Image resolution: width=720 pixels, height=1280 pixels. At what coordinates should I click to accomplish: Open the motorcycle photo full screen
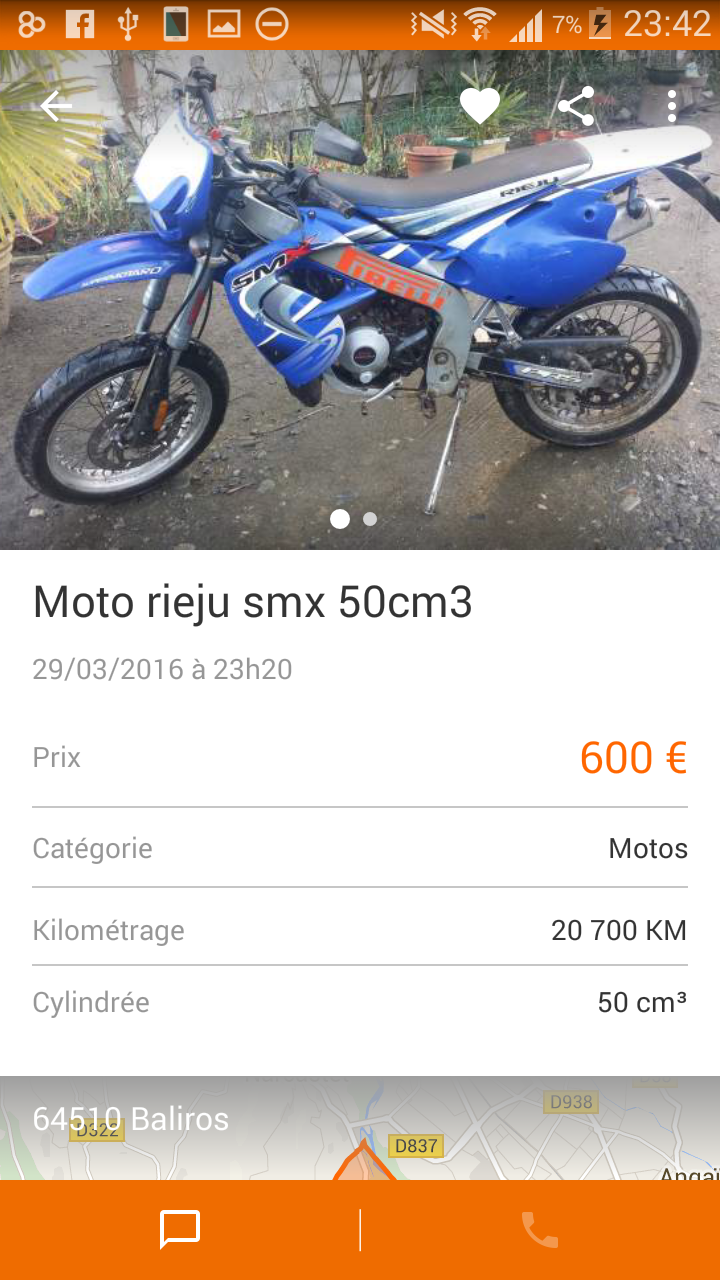(360, 300)
